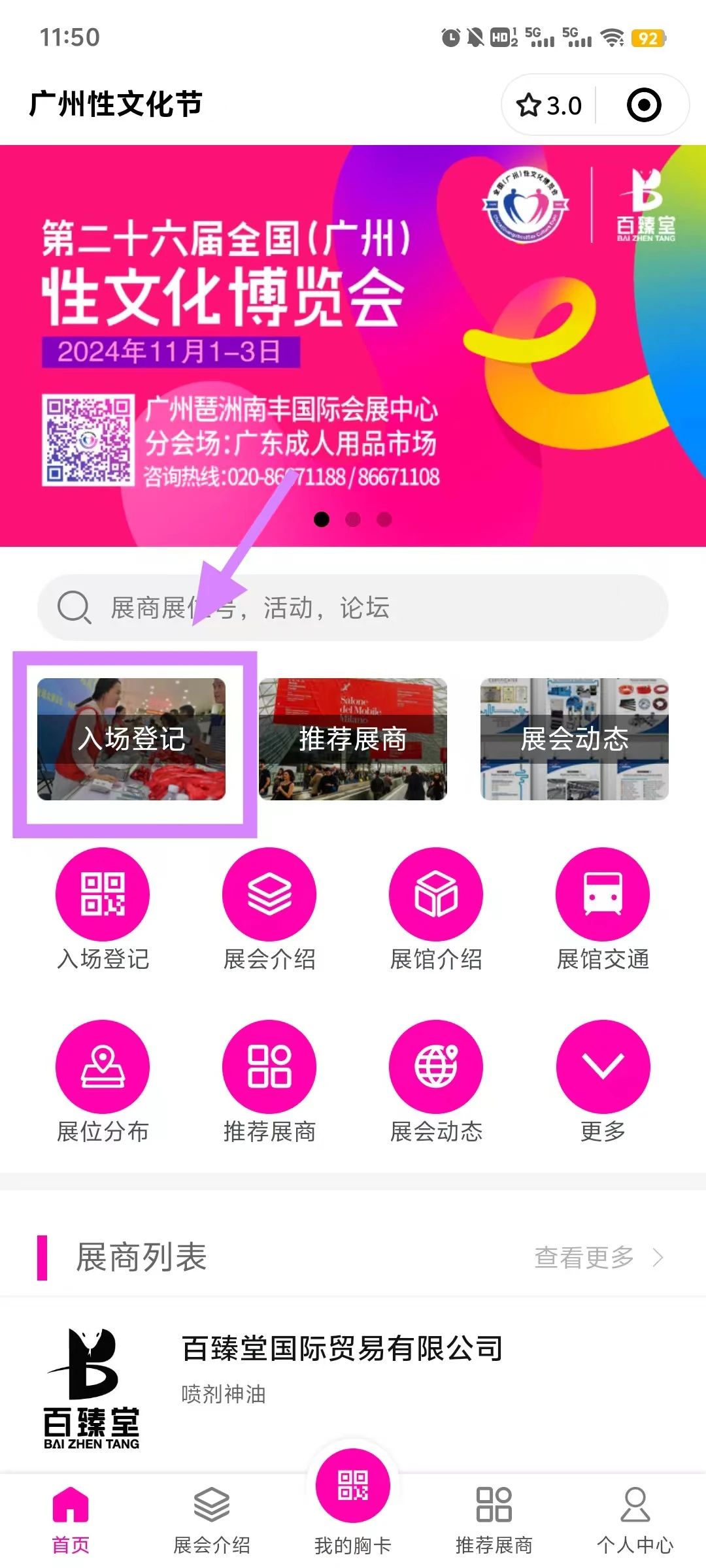This screenshot has height=1568, width=706.
Task: Tap the 展馆介绍 cube icon
Action: (x=437, y=893)
